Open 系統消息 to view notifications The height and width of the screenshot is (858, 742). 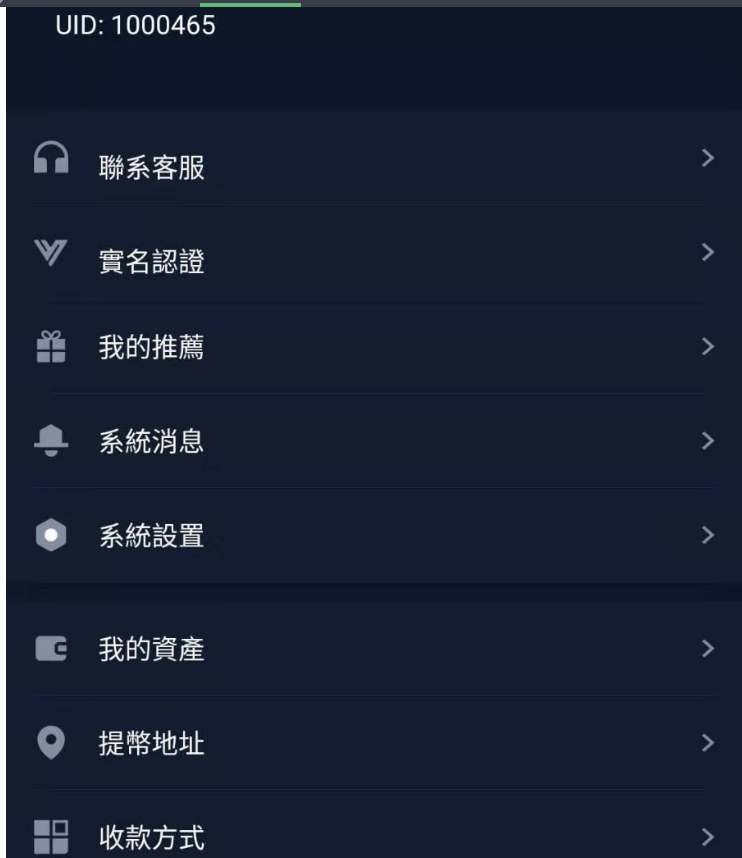[x=148, y=441]
